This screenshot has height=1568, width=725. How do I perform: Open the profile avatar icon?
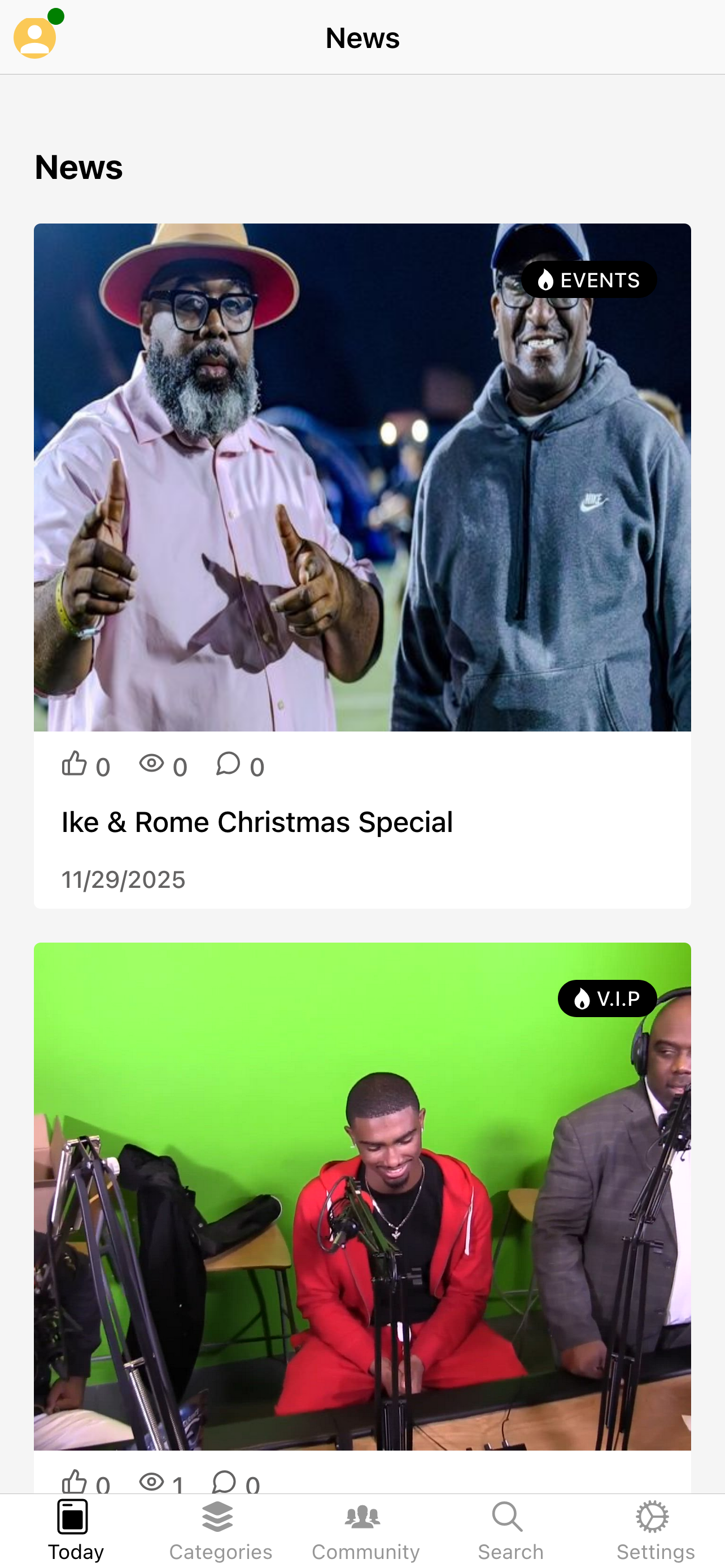pyautogui.click(x=34, y=38)
